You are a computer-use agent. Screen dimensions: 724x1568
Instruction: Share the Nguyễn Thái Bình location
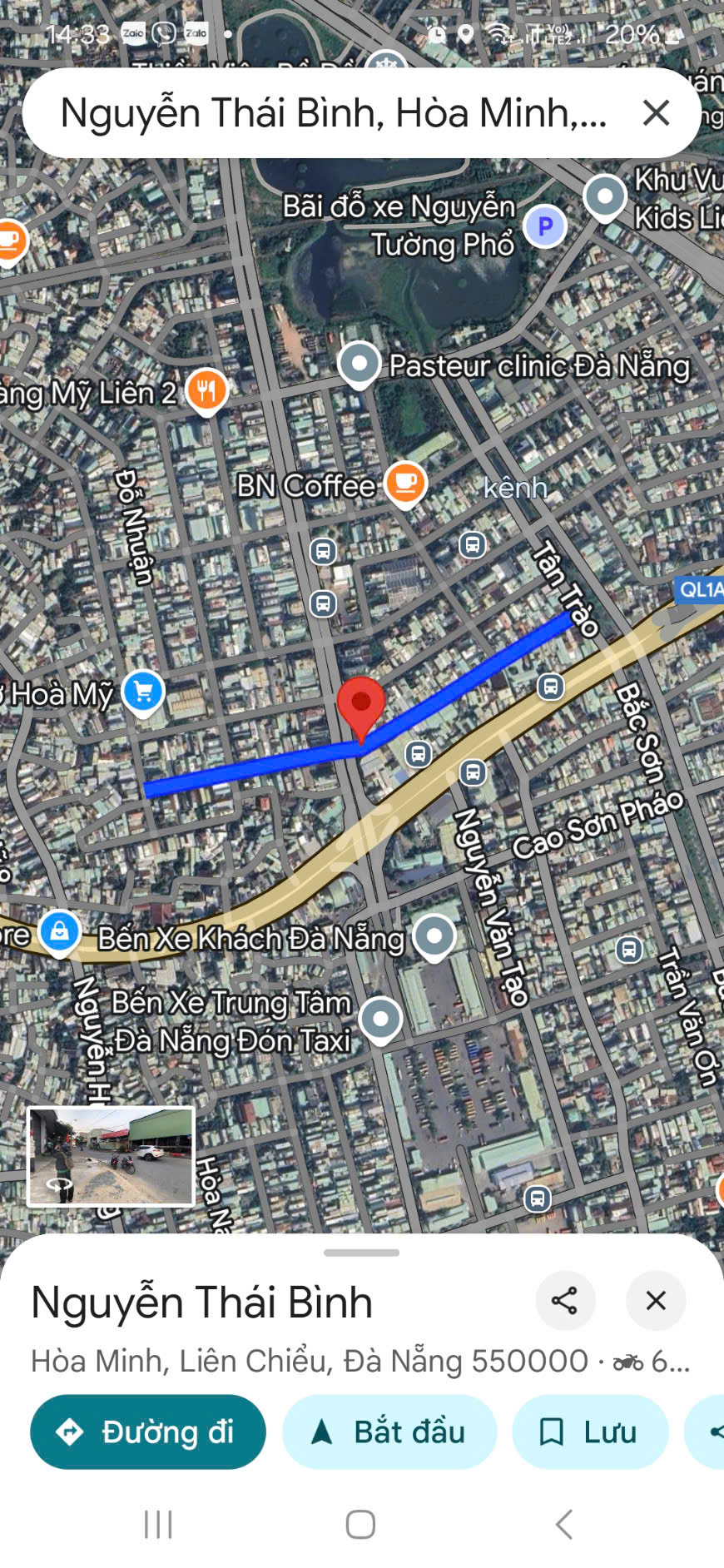tap(565, 1300)
